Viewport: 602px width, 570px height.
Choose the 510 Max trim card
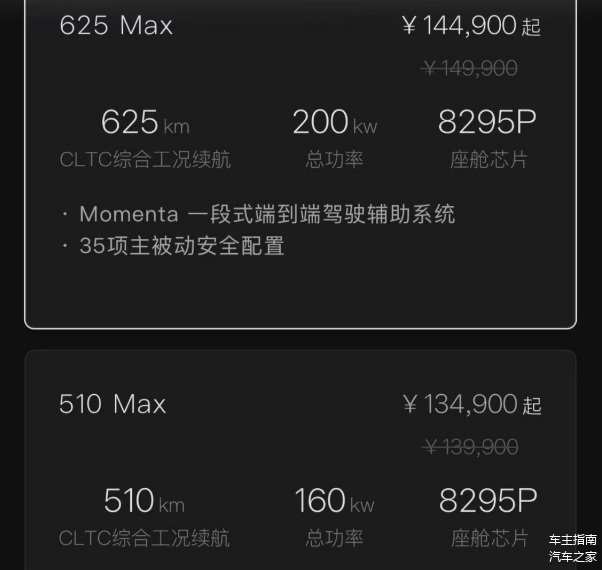point(300,460)
